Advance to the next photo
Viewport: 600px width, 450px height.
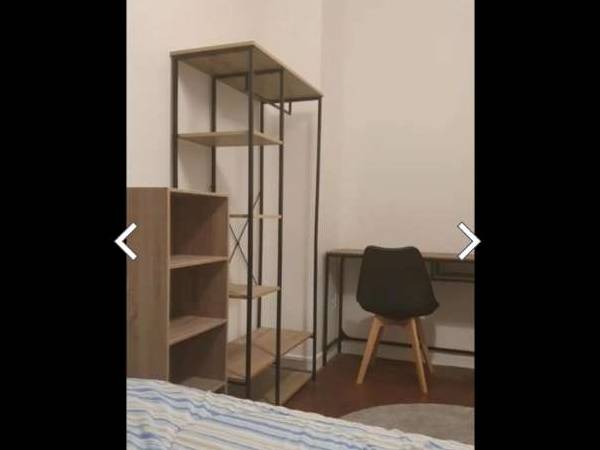pos(468,241)
